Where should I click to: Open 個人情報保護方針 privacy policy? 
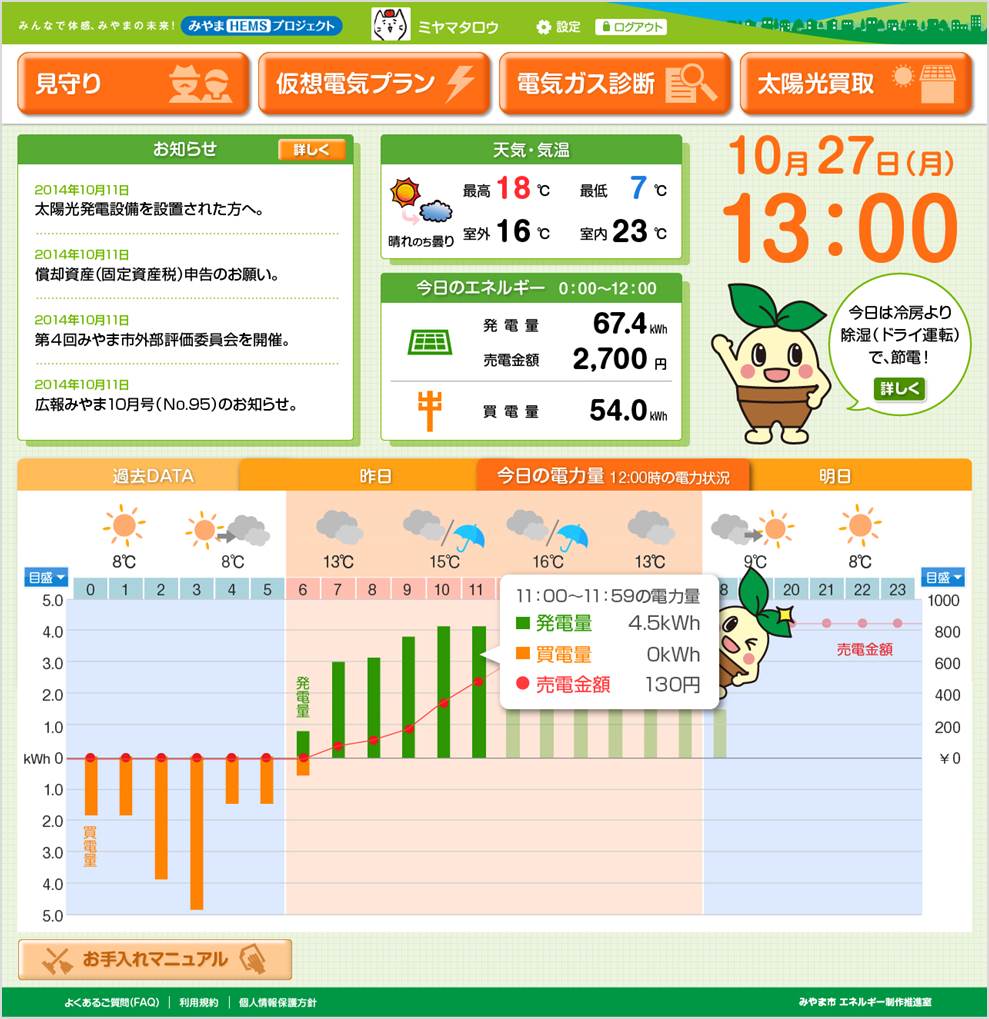(279, 1002)
